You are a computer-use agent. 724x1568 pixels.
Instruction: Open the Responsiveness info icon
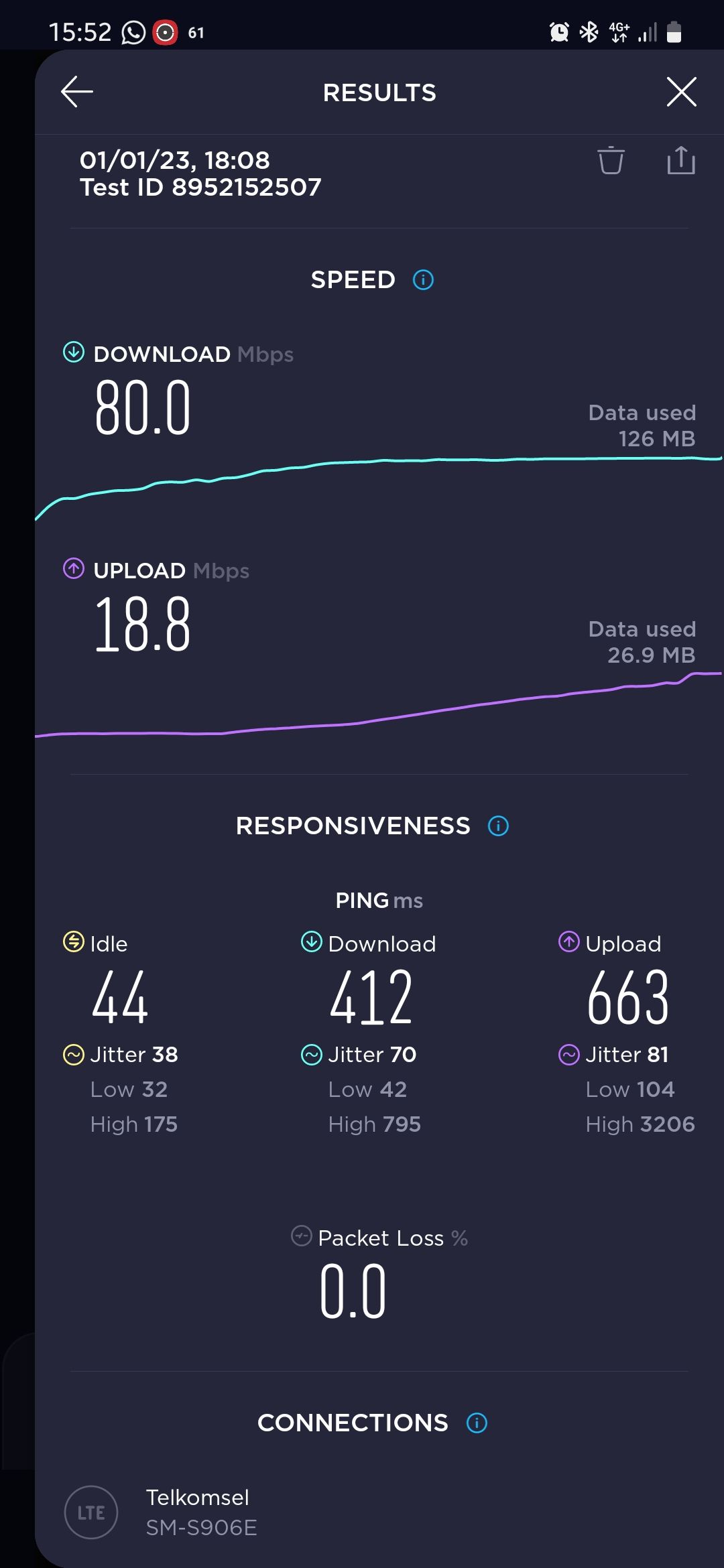pos(498,826)
